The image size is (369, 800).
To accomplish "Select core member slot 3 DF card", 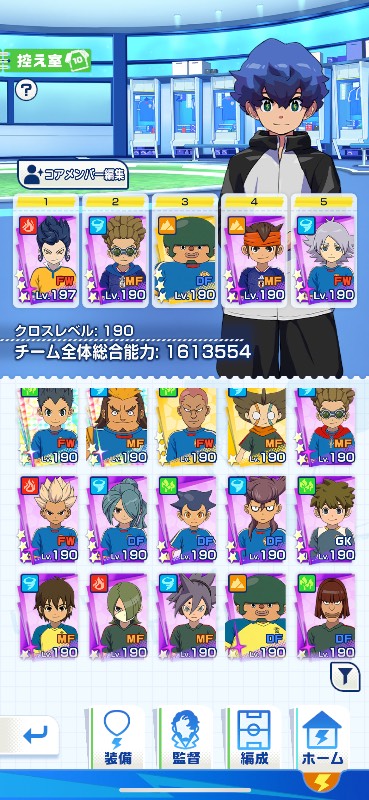I will tap(185, 251).
